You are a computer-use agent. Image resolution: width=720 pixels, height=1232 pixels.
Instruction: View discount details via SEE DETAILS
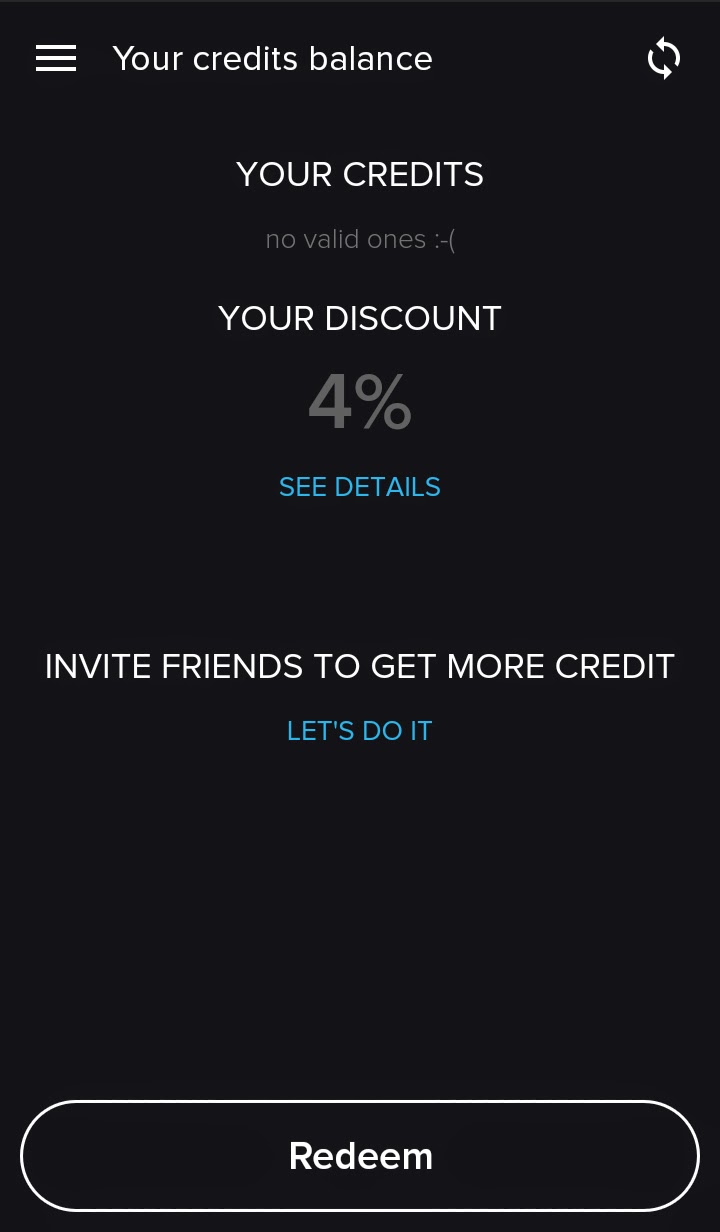point(360,487)
